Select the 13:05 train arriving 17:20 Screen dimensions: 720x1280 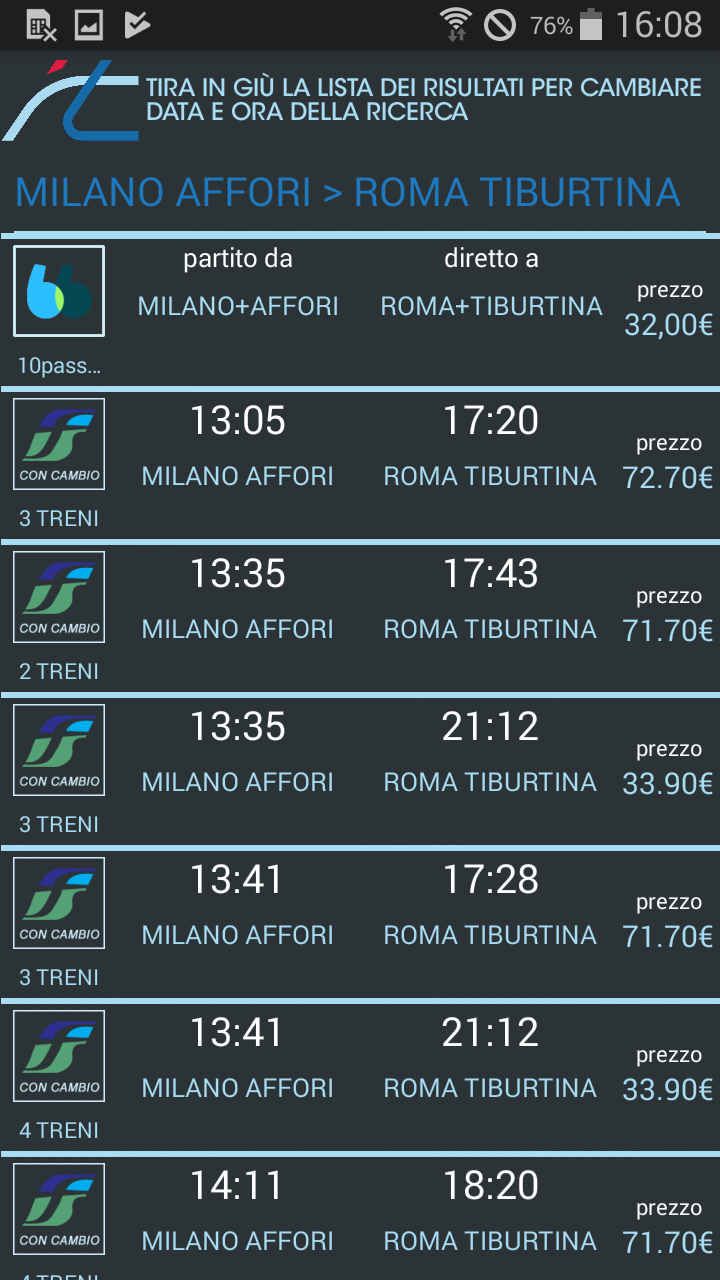point(360,465)
